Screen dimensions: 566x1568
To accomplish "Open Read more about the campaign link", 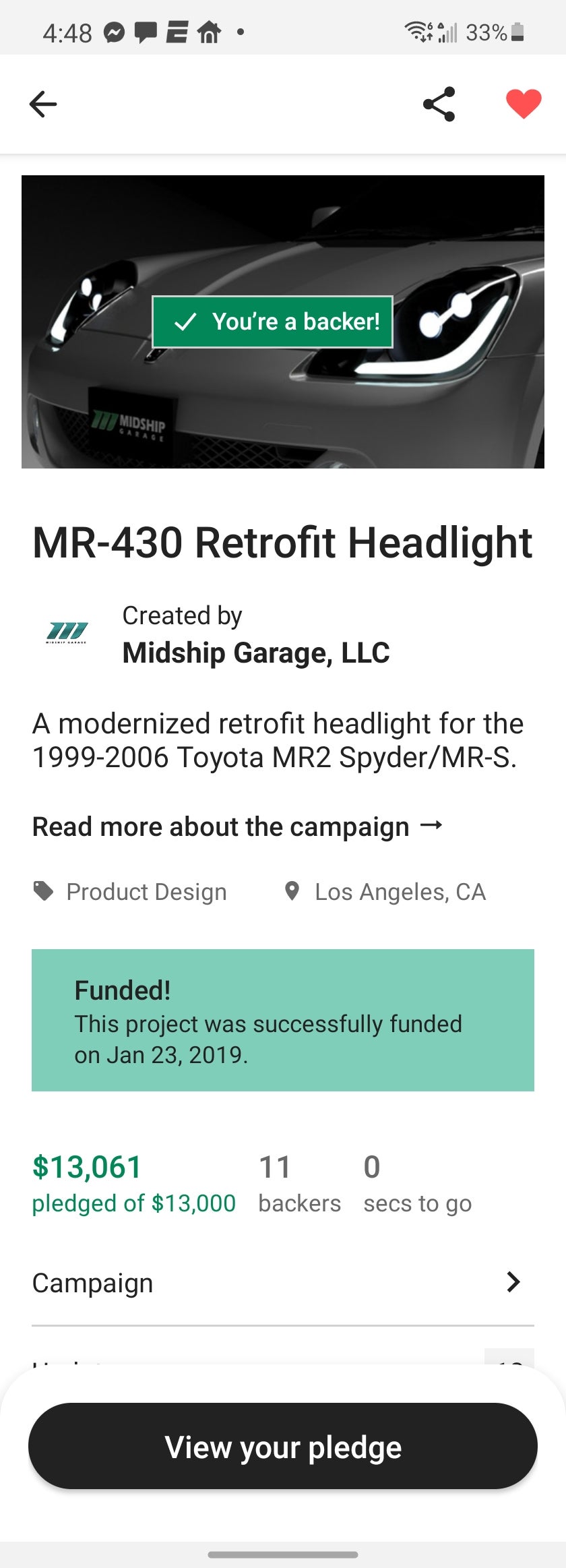I will point(222,825).
